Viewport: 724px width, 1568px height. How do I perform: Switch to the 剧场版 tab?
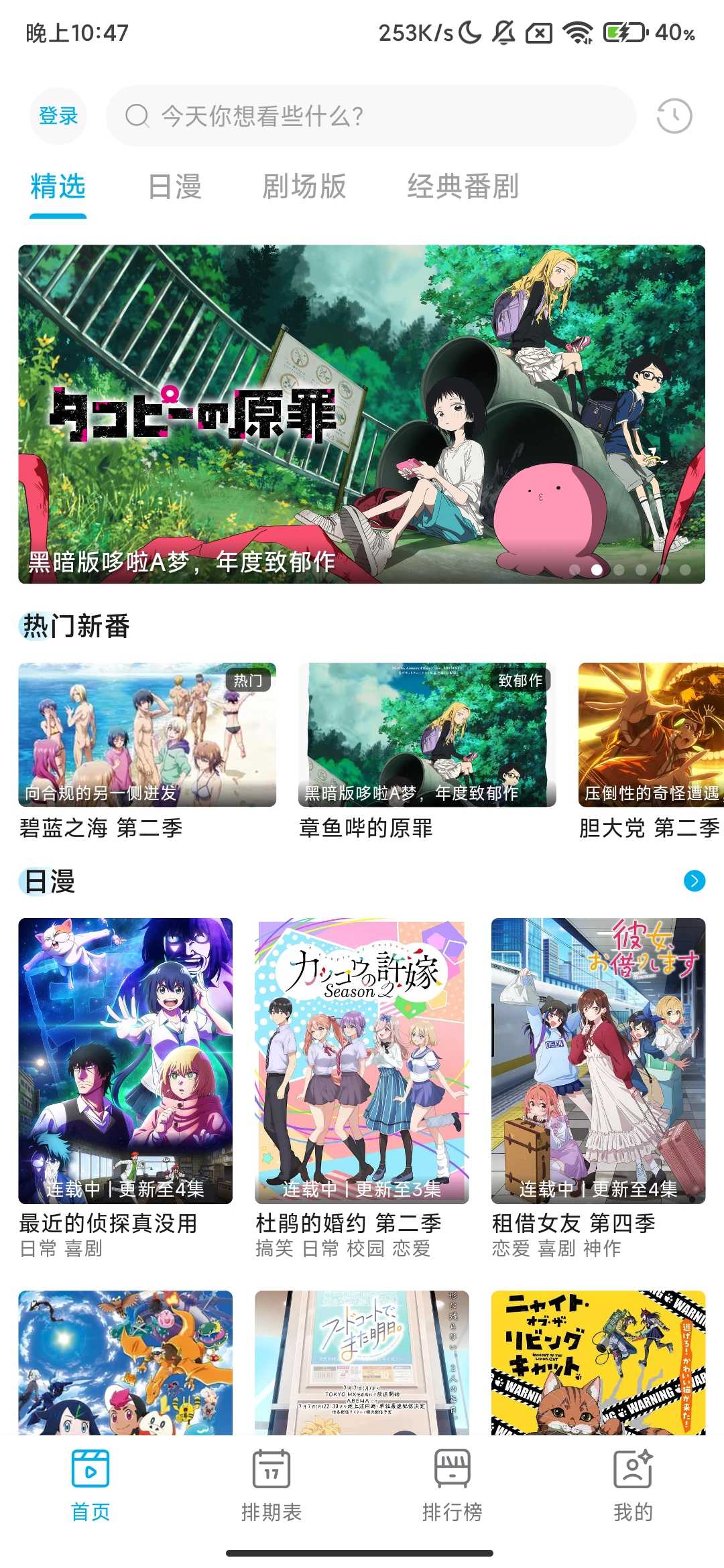coord(304,186)
